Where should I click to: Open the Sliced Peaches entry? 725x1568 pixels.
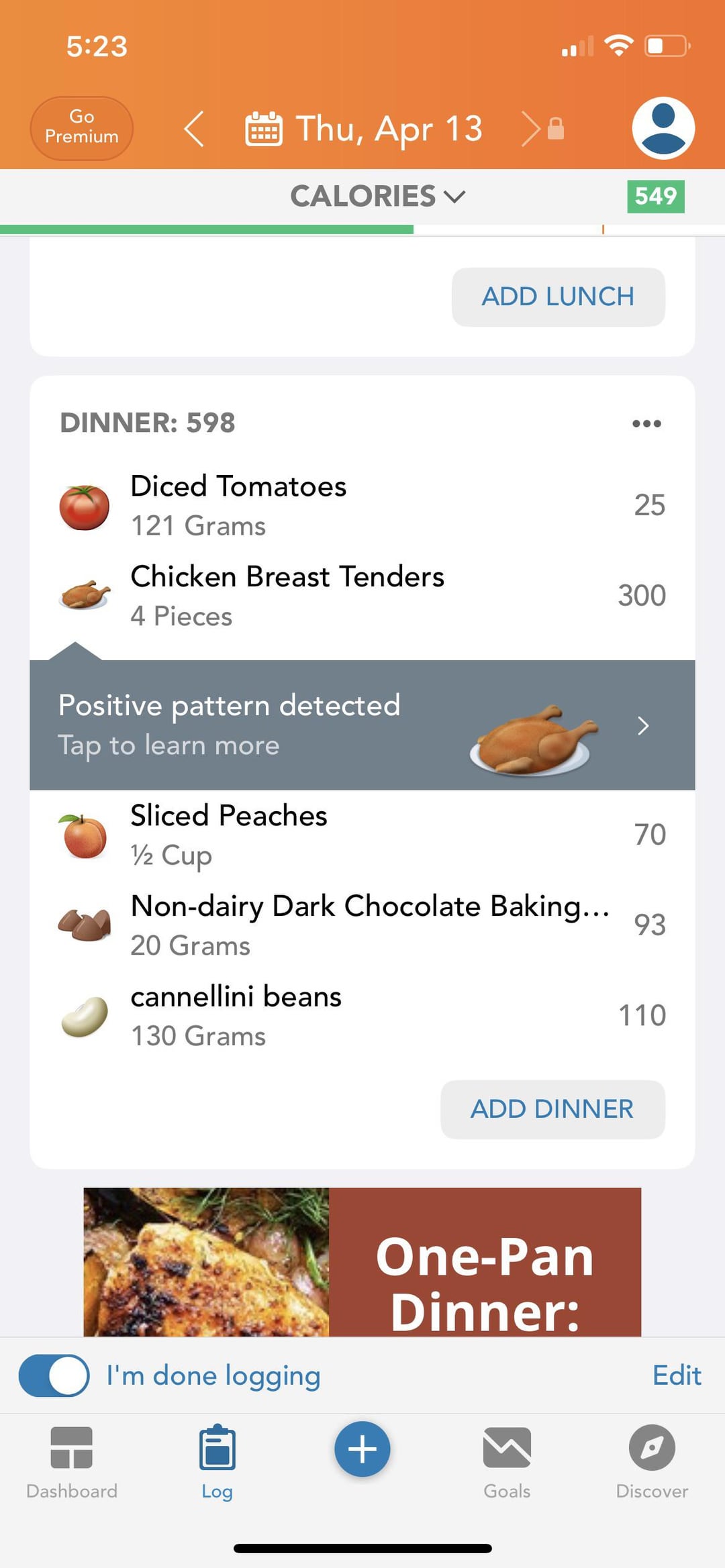[x=362, y=835]
